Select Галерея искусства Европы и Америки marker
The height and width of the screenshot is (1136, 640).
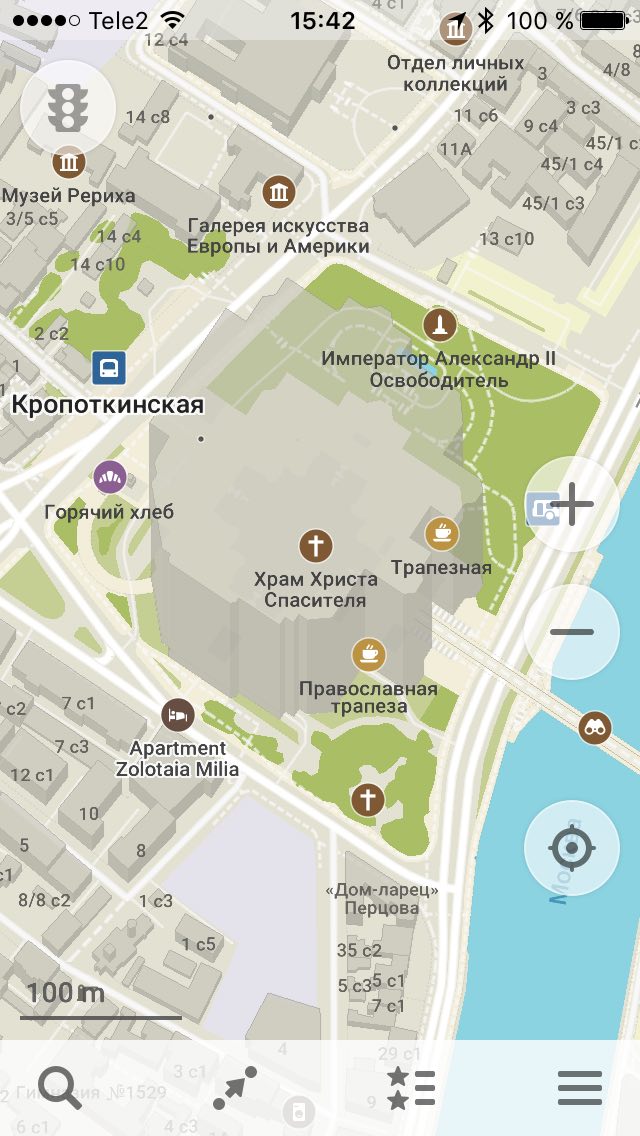coord(279,192)
